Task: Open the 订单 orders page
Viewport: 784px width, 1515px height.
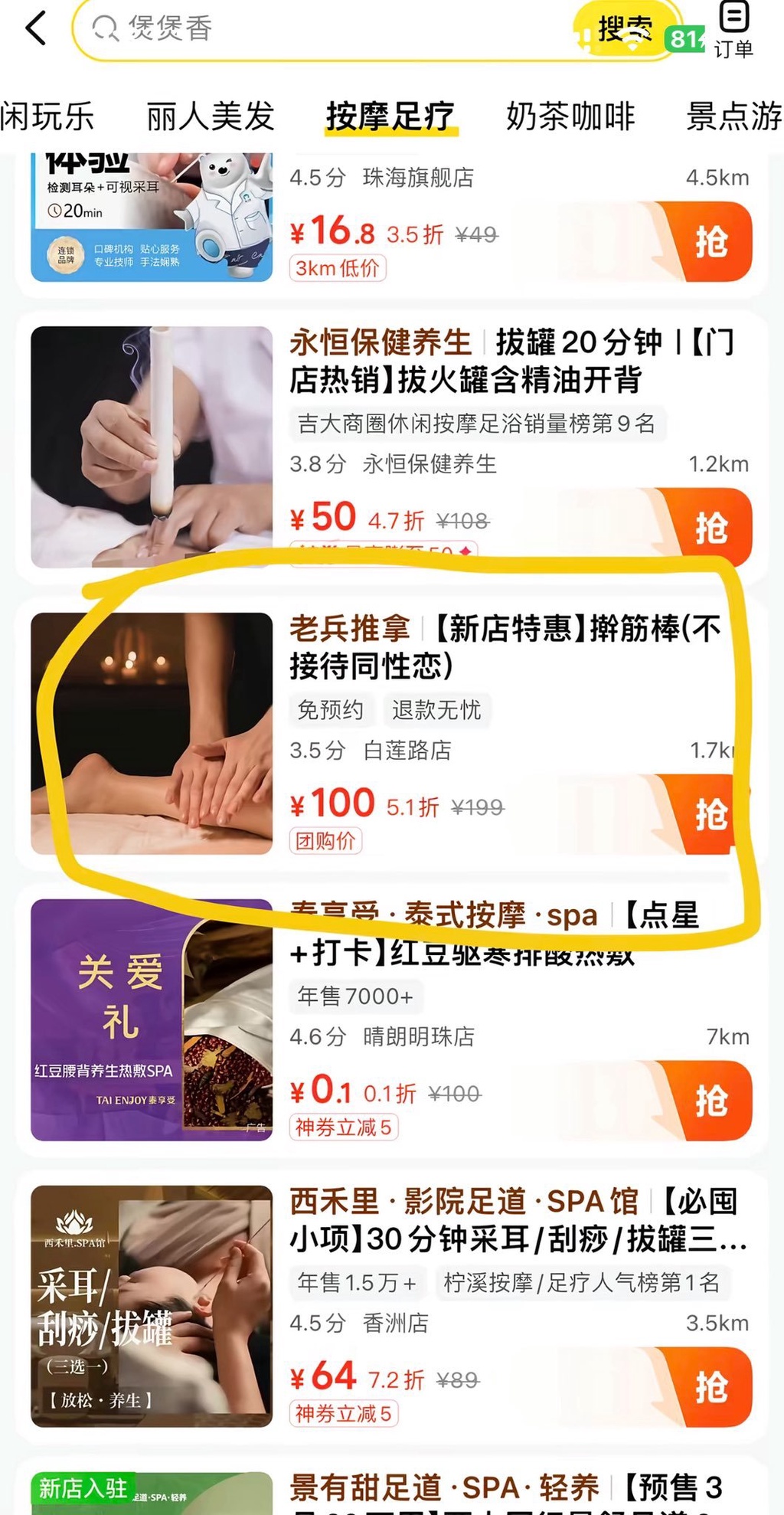Action: (x=733, y=31)
